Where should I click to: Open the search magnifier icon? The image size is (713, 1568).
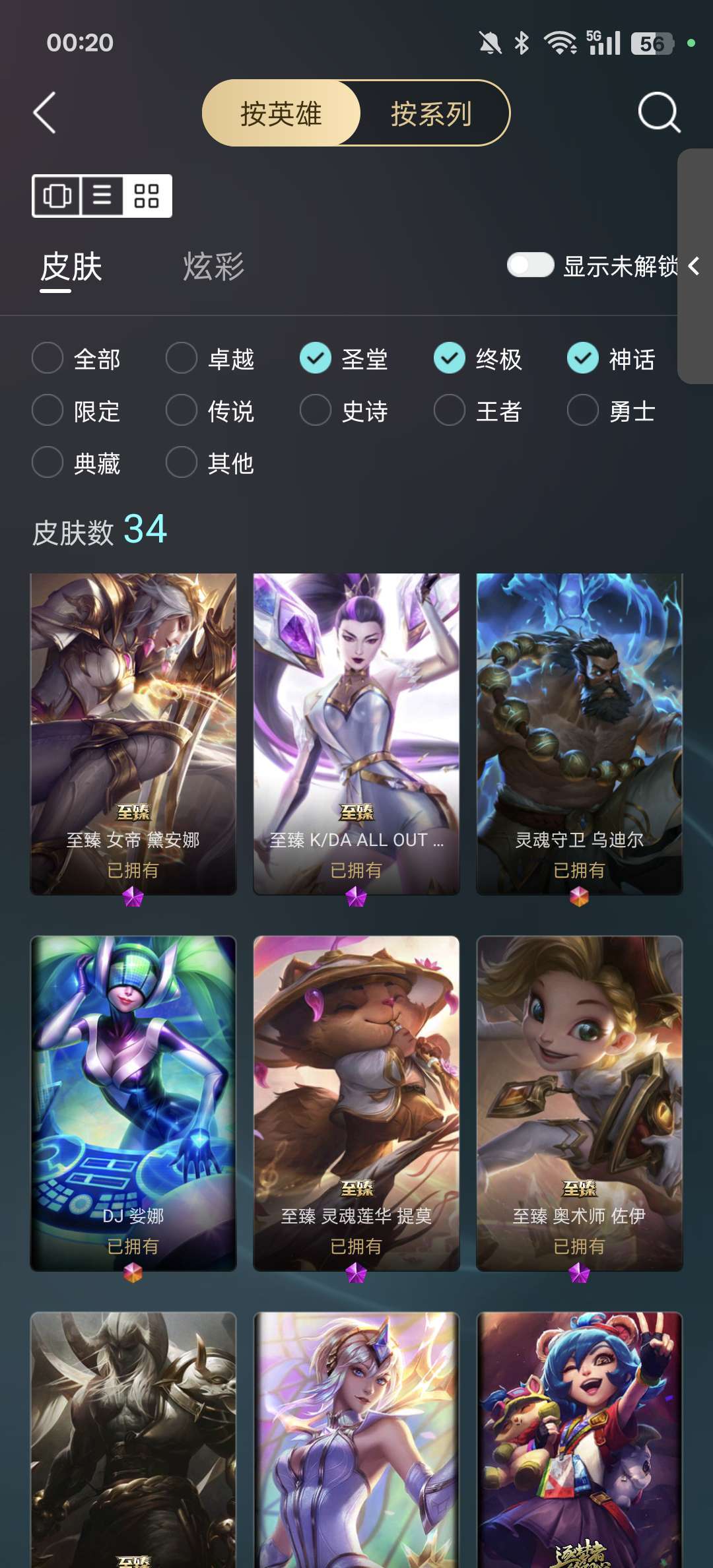tap(659, 113)
